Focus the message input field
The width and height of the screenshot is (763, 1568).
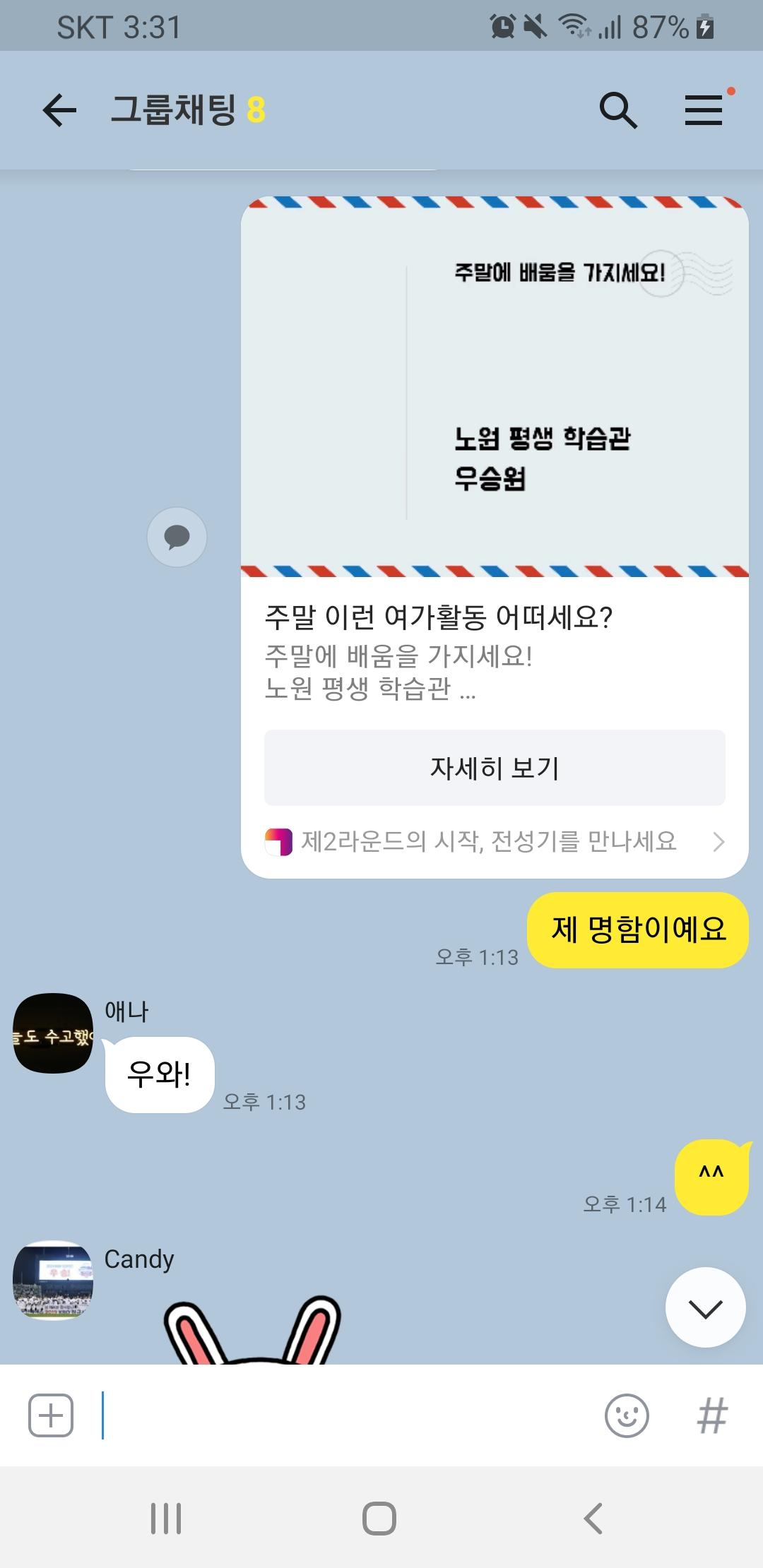[346, 1415]
